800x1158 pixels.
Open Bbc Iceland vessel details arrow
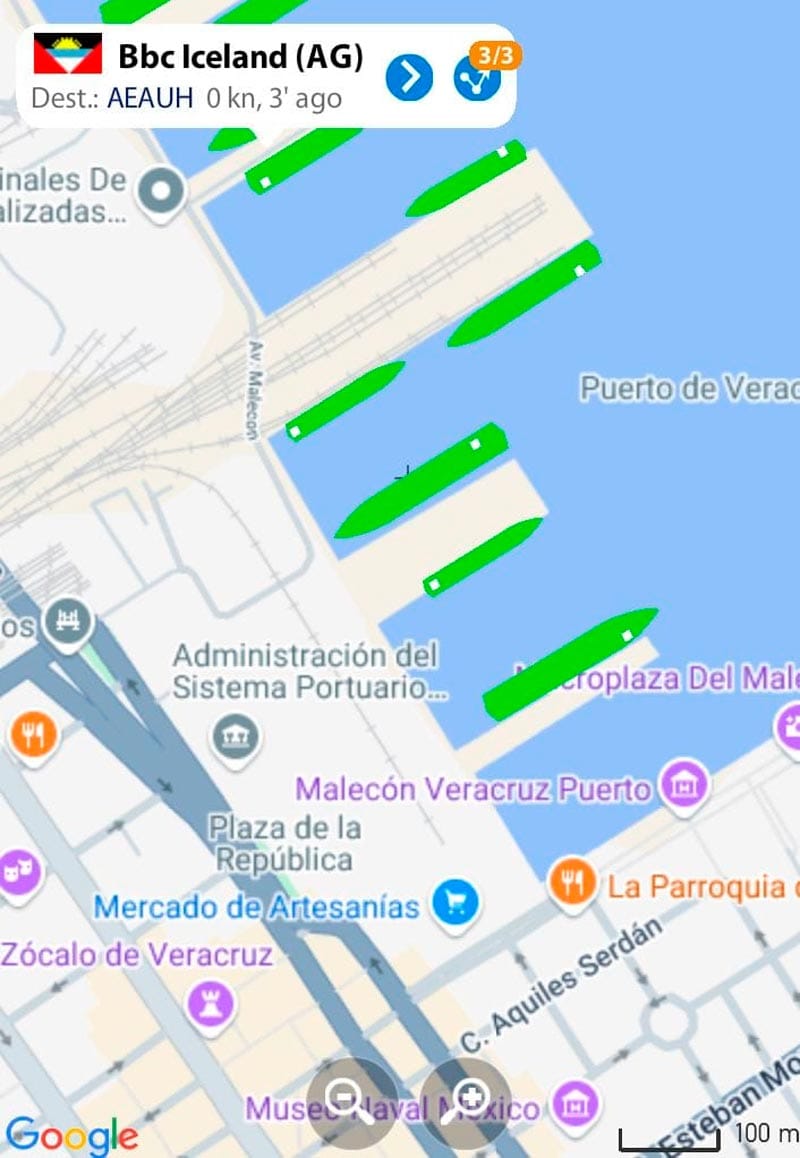pyautogui.click(x=409, y=77)
